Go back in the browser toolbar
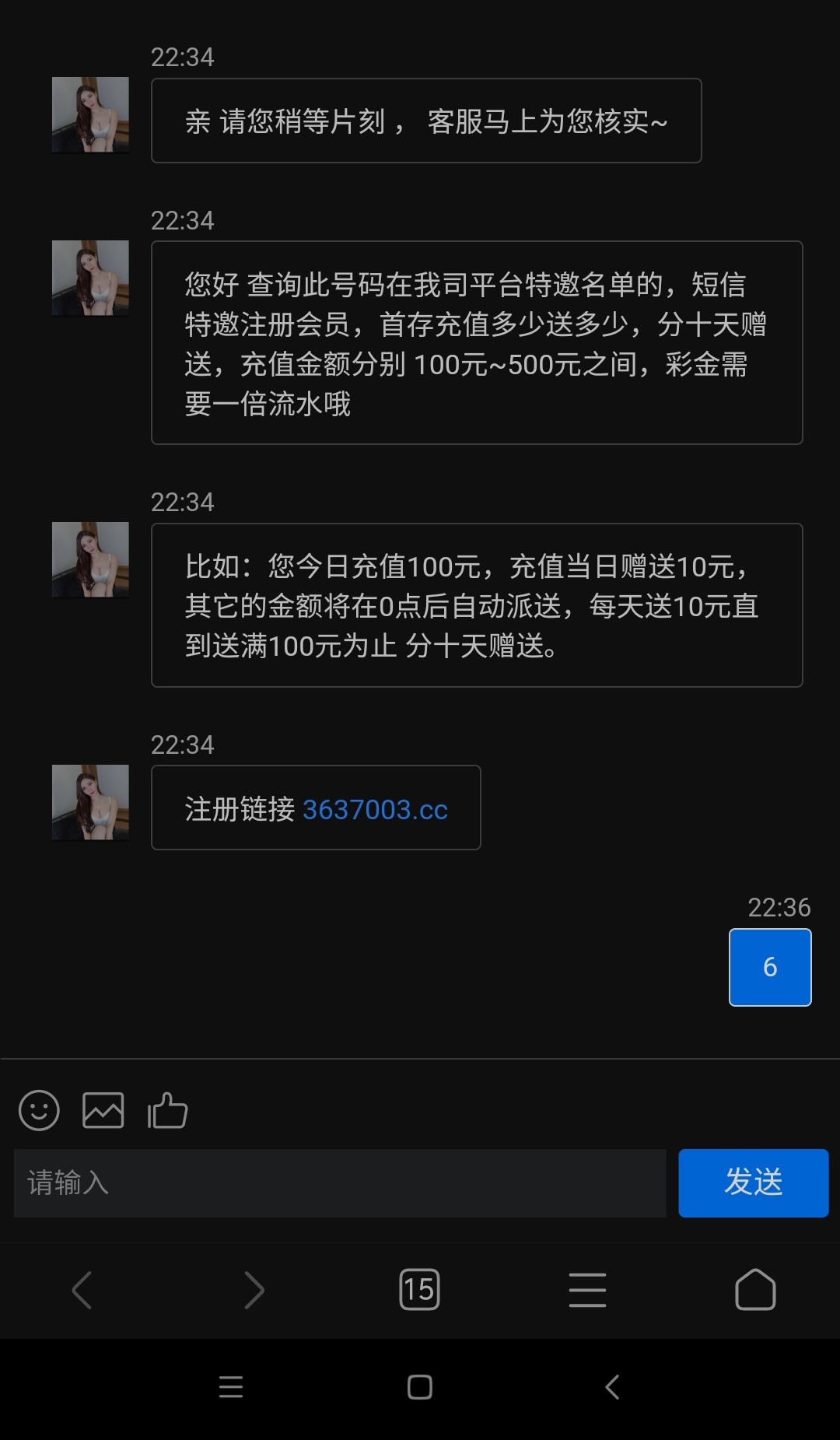Image resolution: width=840 pixels, height=1440 pixels. pos(82,1290)
